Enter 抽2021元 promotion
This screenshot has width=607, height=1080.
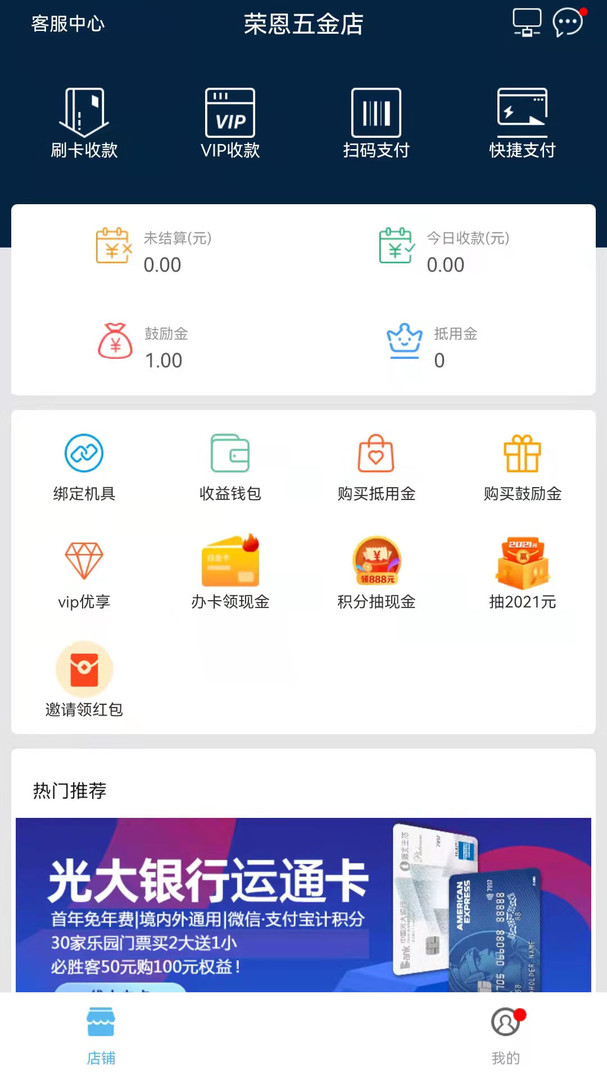click(x=522, y=574)
